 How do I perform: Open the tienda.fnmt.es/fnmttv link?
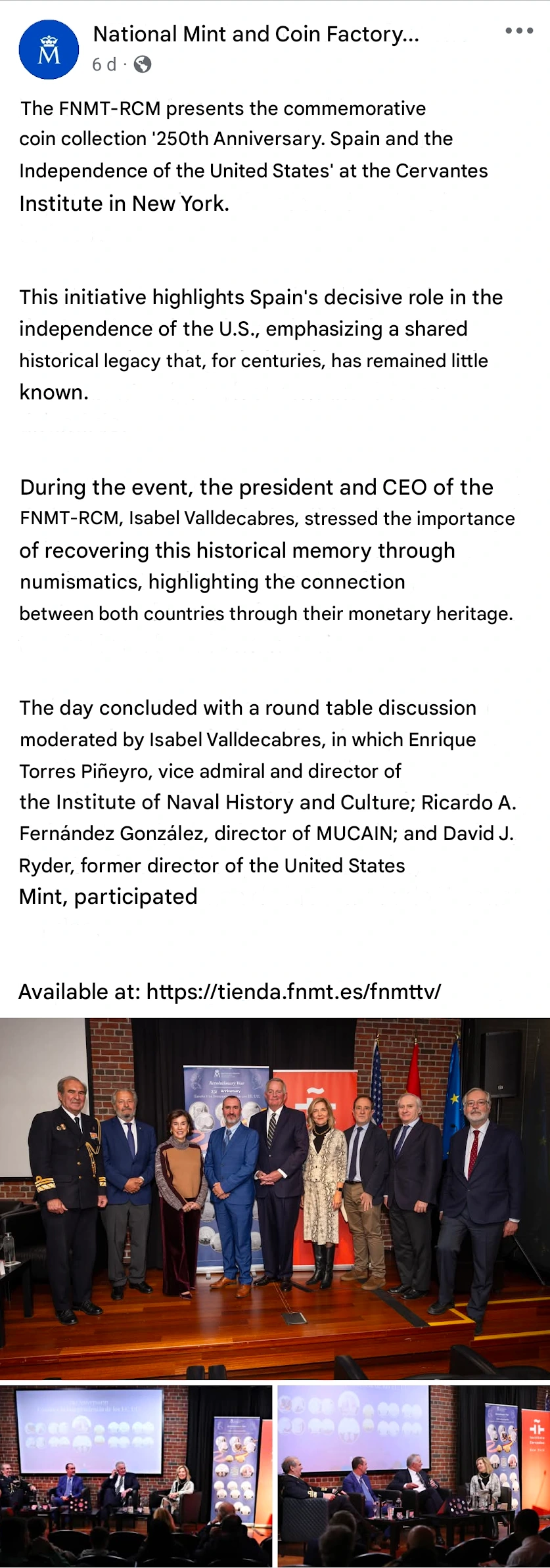pos(294,991)
